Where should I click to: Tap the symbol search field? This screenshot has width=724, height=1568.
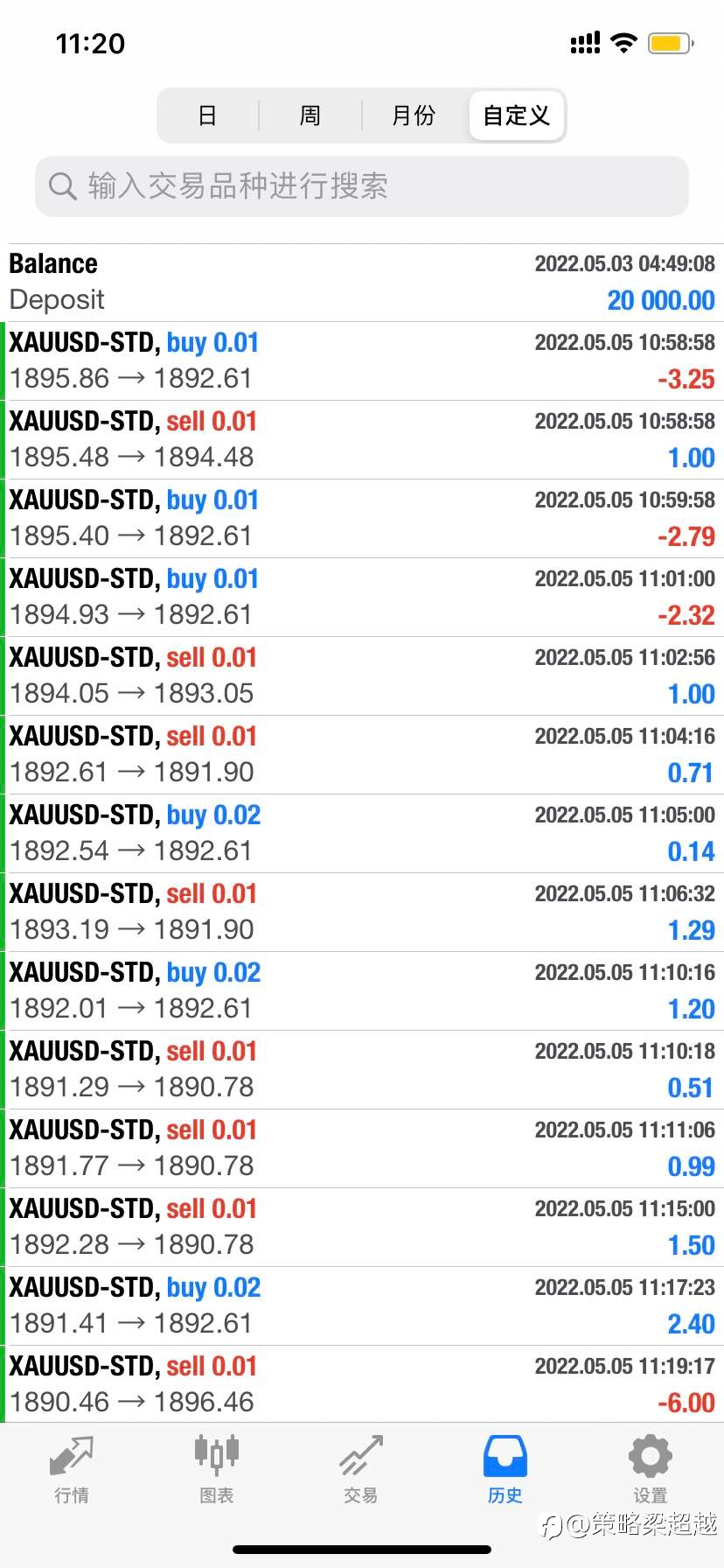coord(362,186)
